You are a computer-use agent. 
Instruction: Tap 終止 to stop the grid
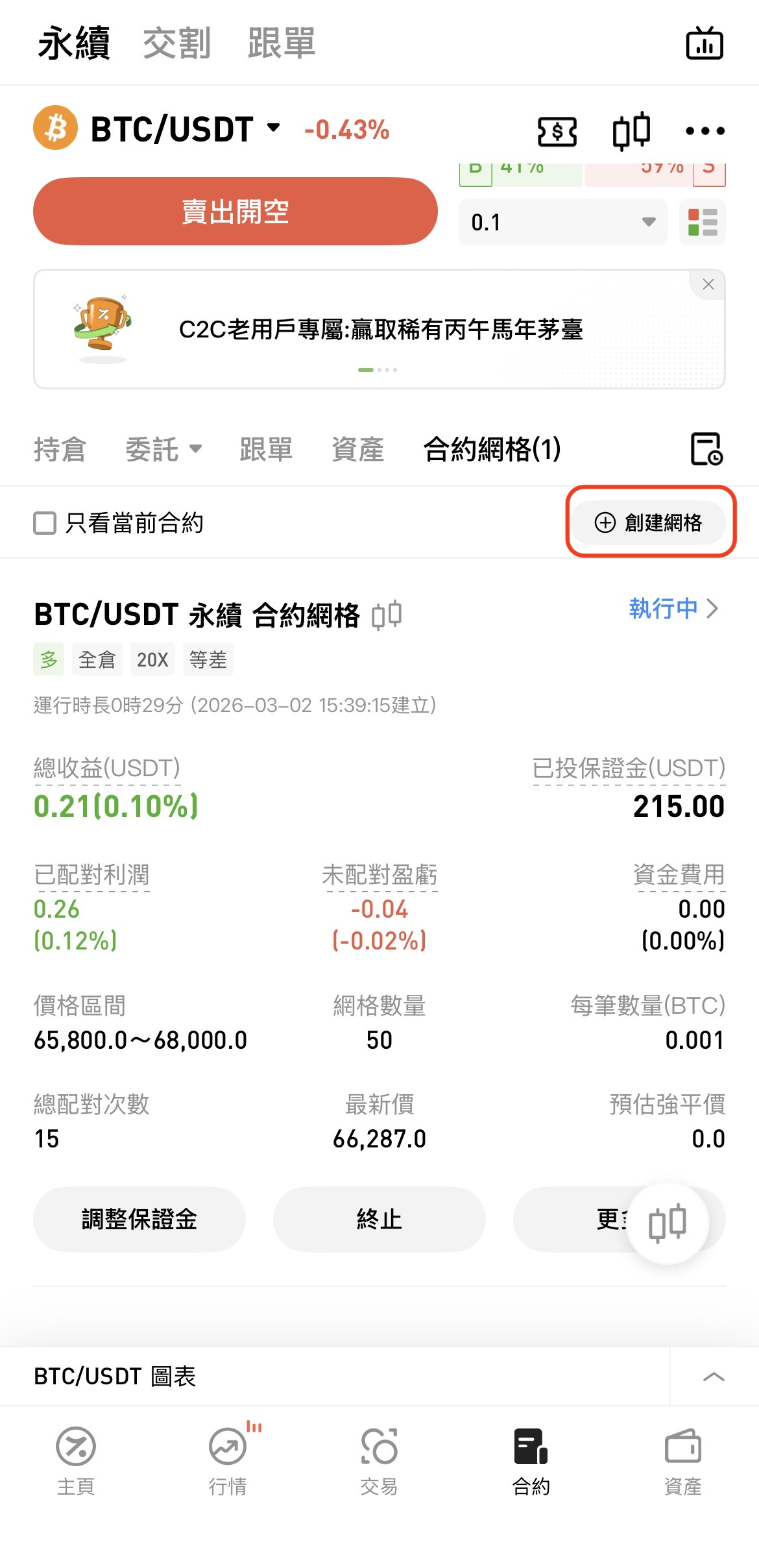[x=379, y=1219]
